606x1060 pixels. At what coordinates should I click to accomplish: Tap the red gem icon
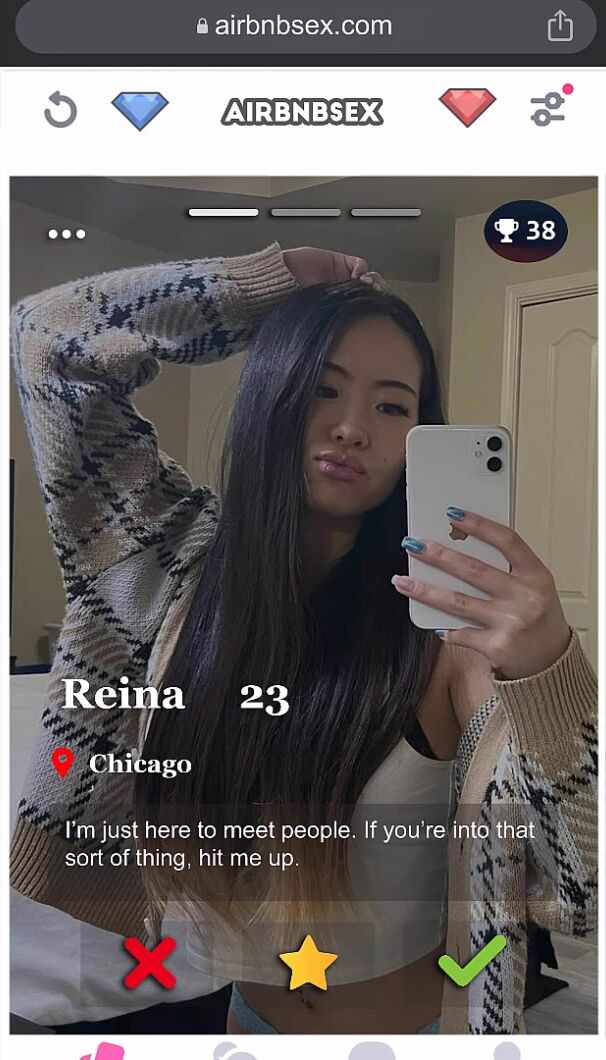point(467,108)
